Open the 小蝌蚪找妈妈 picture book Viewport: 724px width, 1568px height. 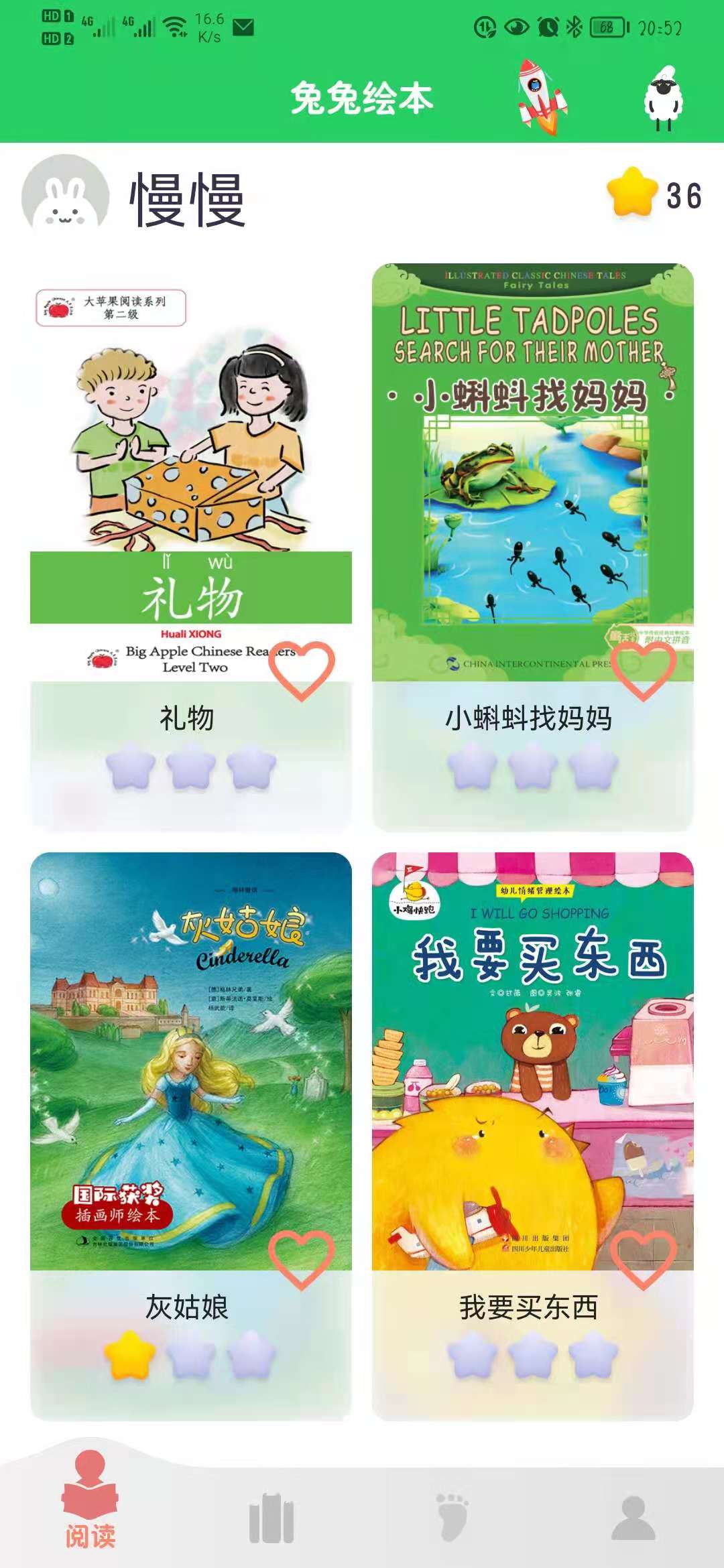click(532, 472)
